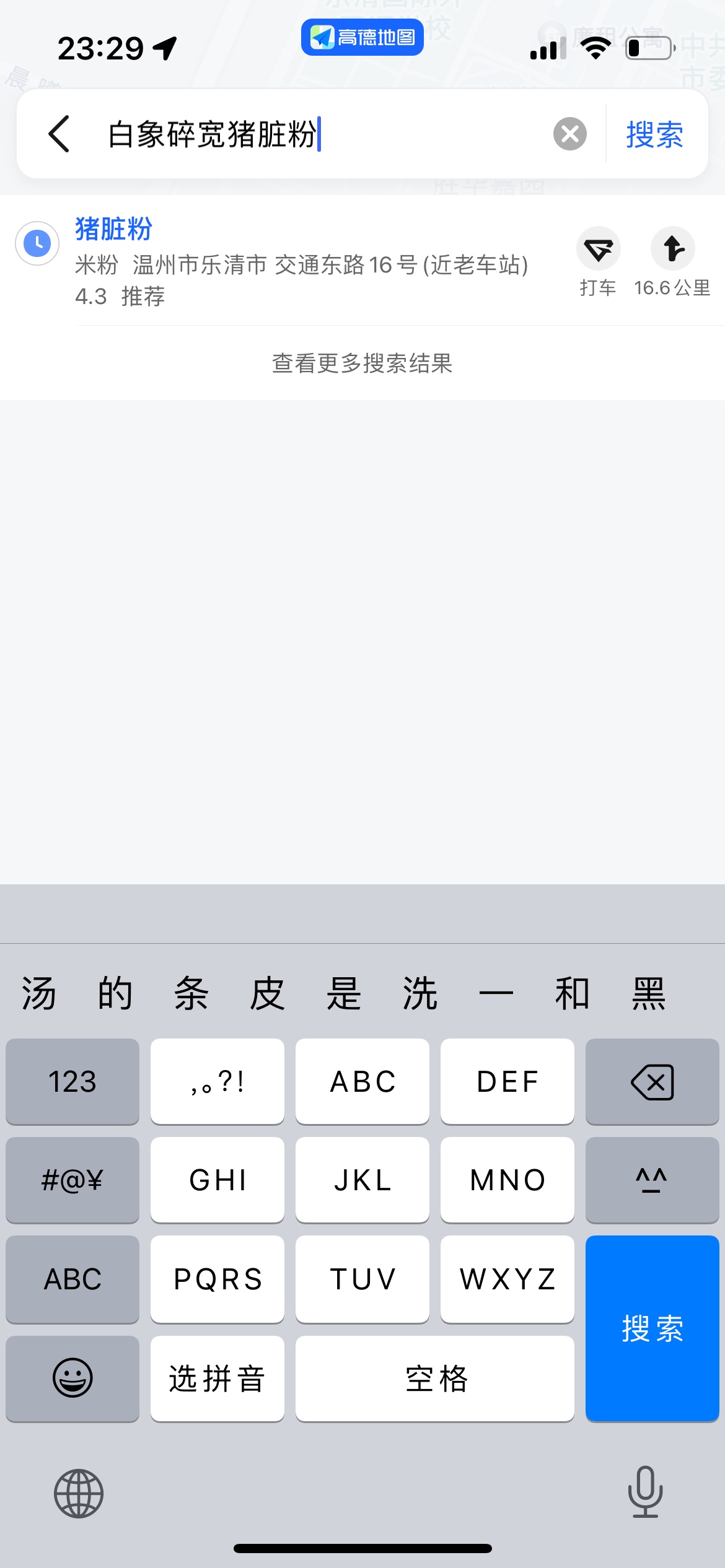This screenshot has width=725, height=1568.
Task: Open the 猪脏粉 search result
Action: tap(291, 261)
